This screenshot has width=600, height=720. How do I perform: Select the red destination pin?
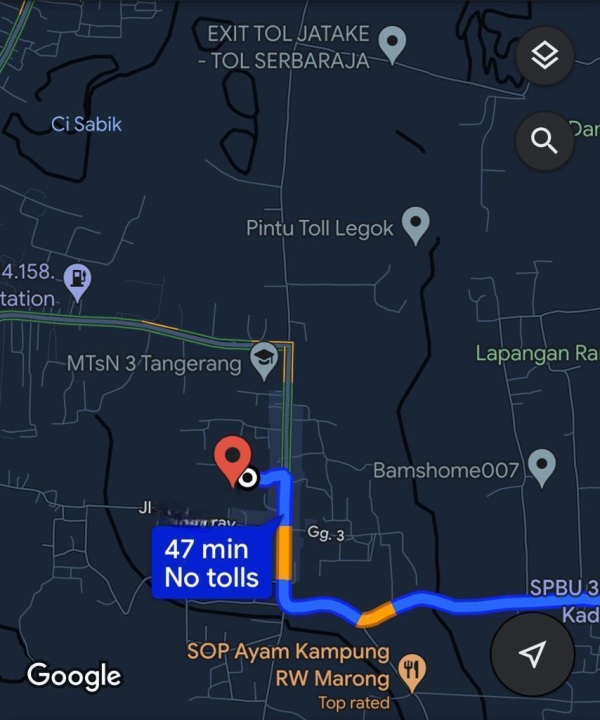click(x=233, y=460)
